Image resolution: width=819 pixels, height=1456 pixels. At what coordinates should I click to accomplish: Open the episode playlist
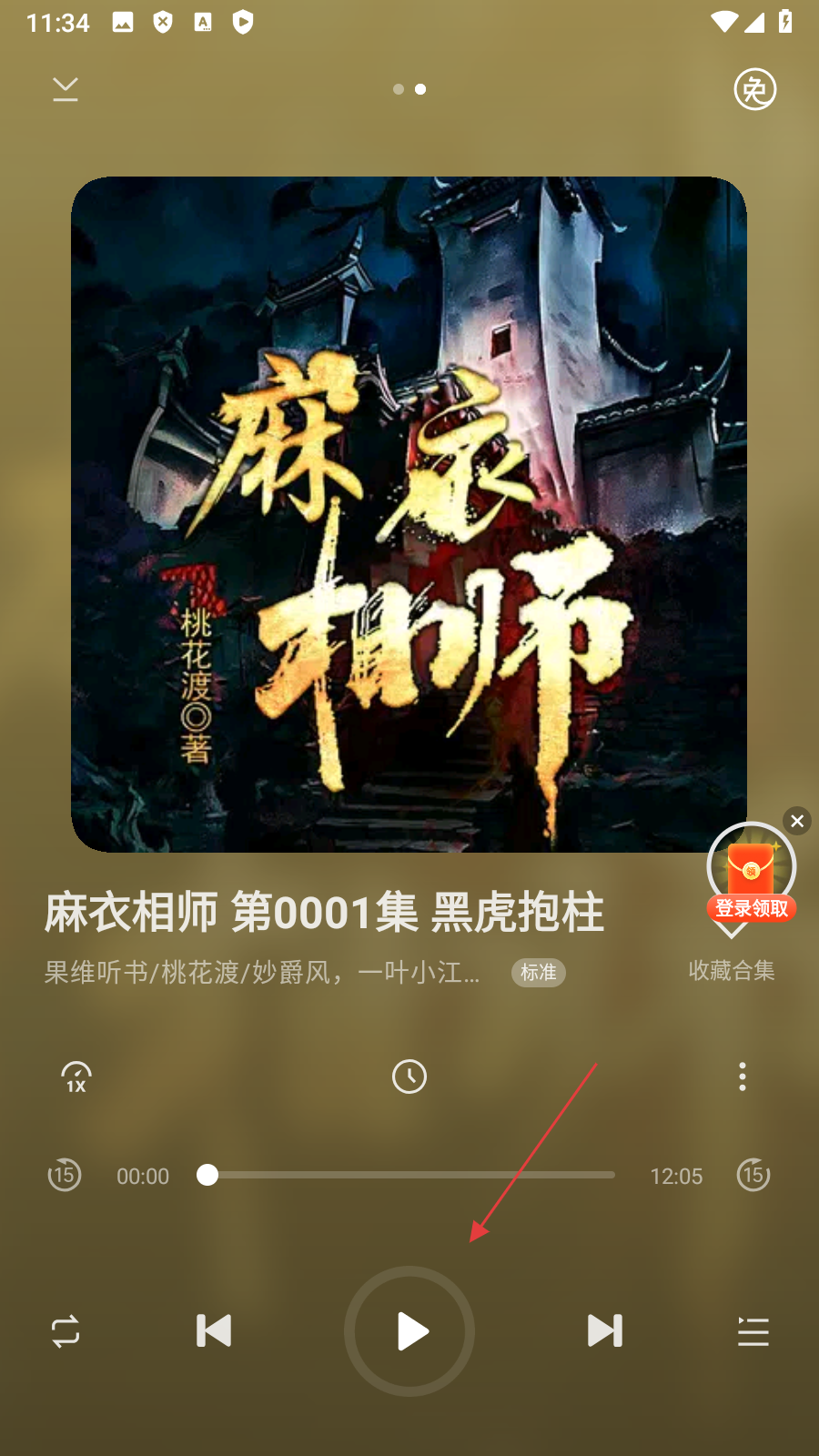click(x=753, y=1331)
